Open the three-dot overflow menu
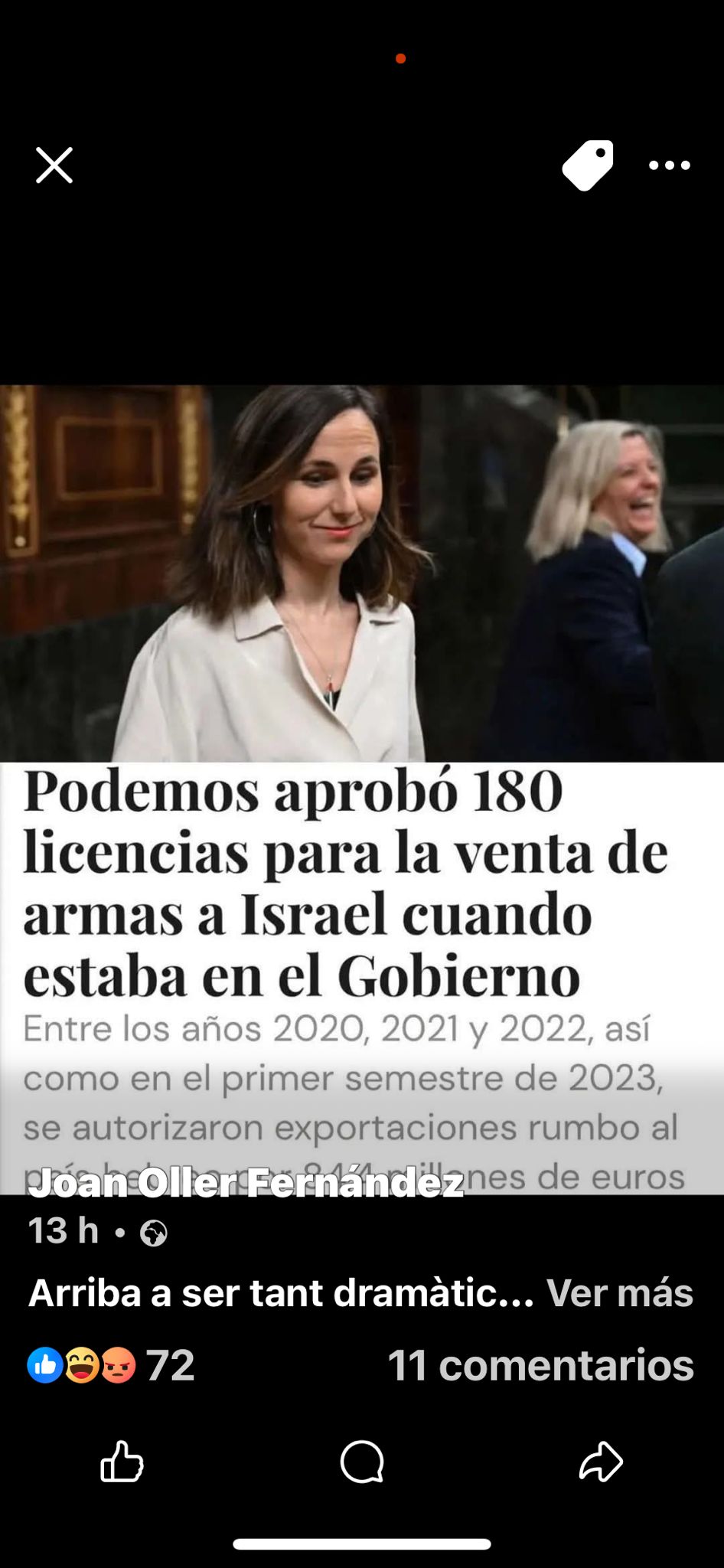Screen dimensions: 724x1568 pyautogui.click(x=670, y=165)
